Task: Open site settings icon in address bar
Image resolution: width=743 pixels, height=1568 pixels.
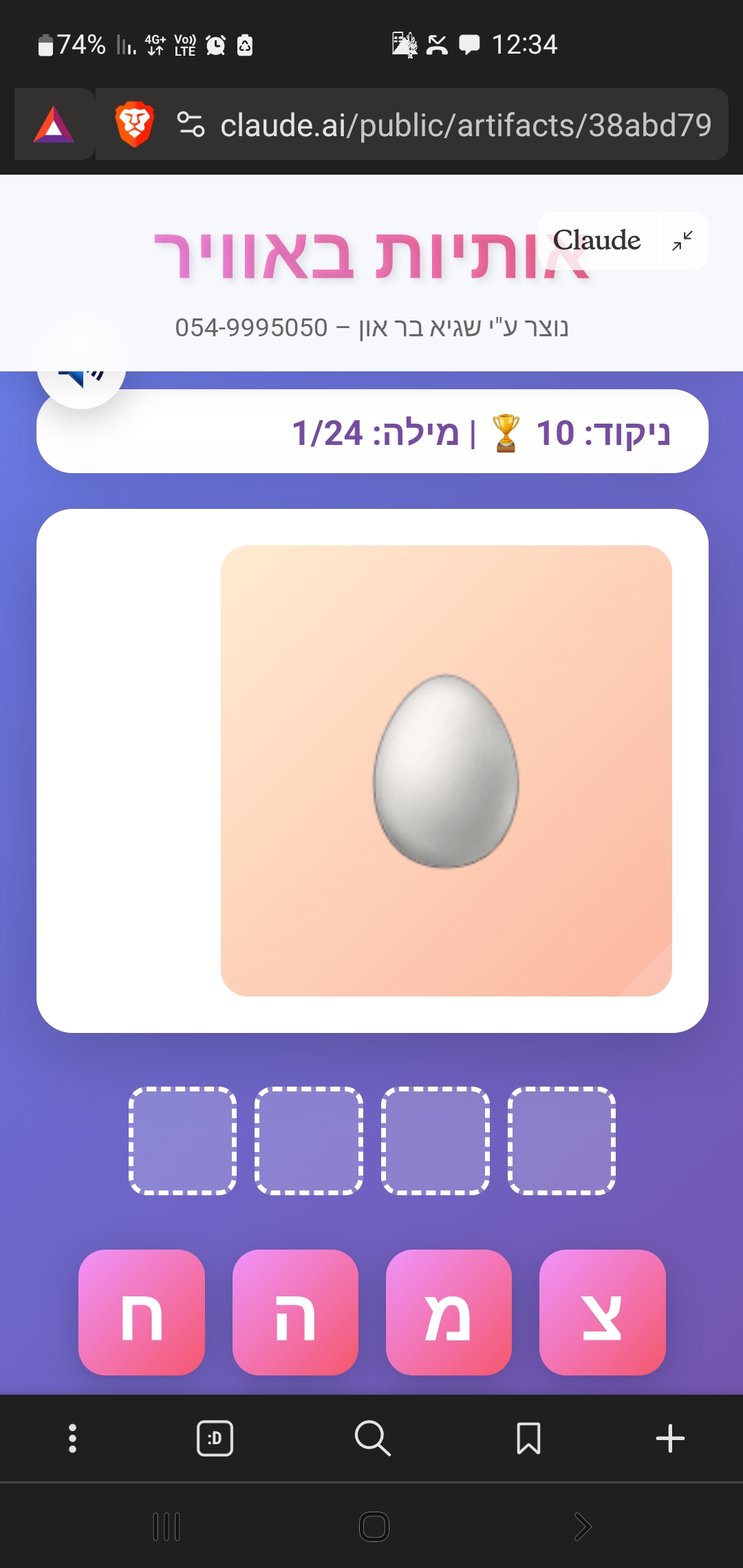Action: click(191, 124)
